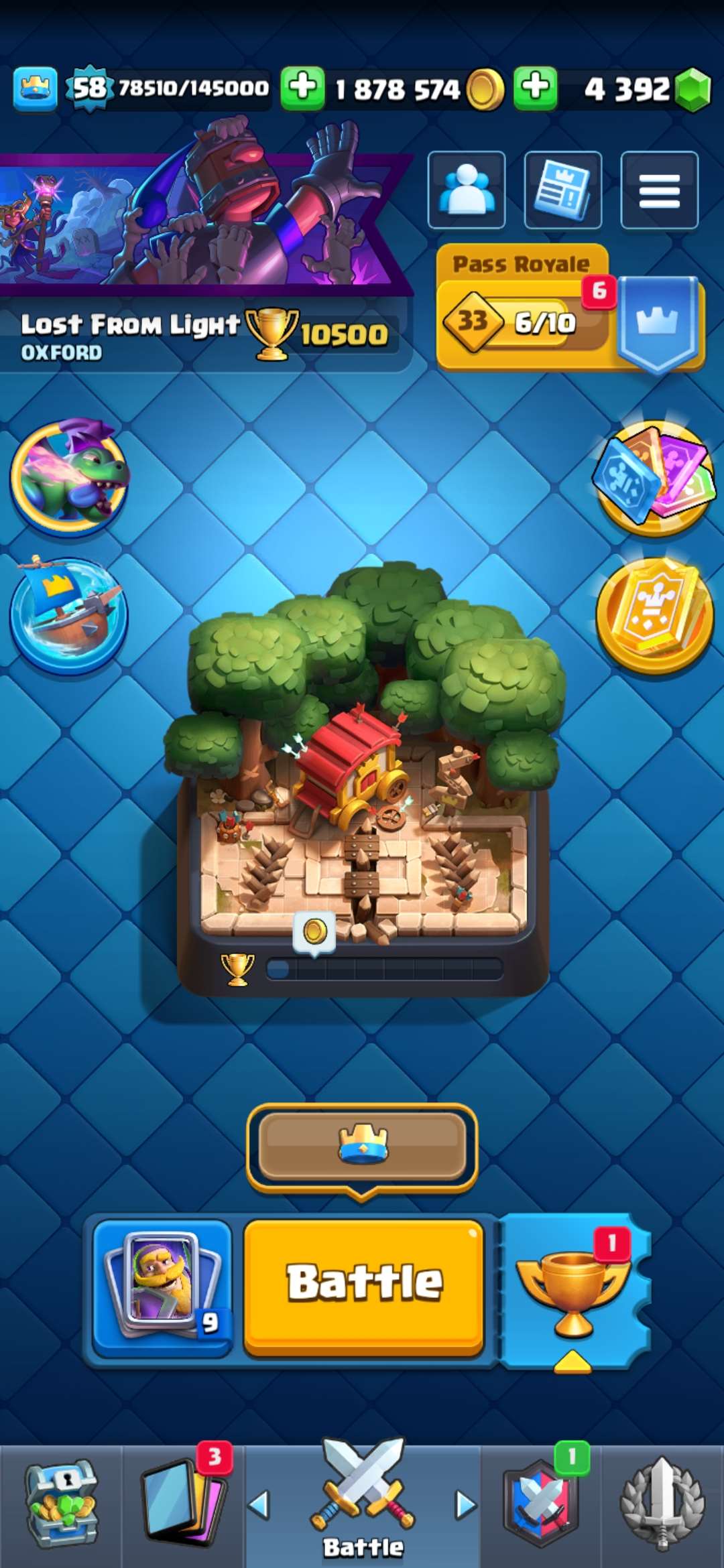Screen dimensions: 724x1568
Task: Select the Battle tab at the bottom
Action: pyautogui.click(x=362, y=1508)
